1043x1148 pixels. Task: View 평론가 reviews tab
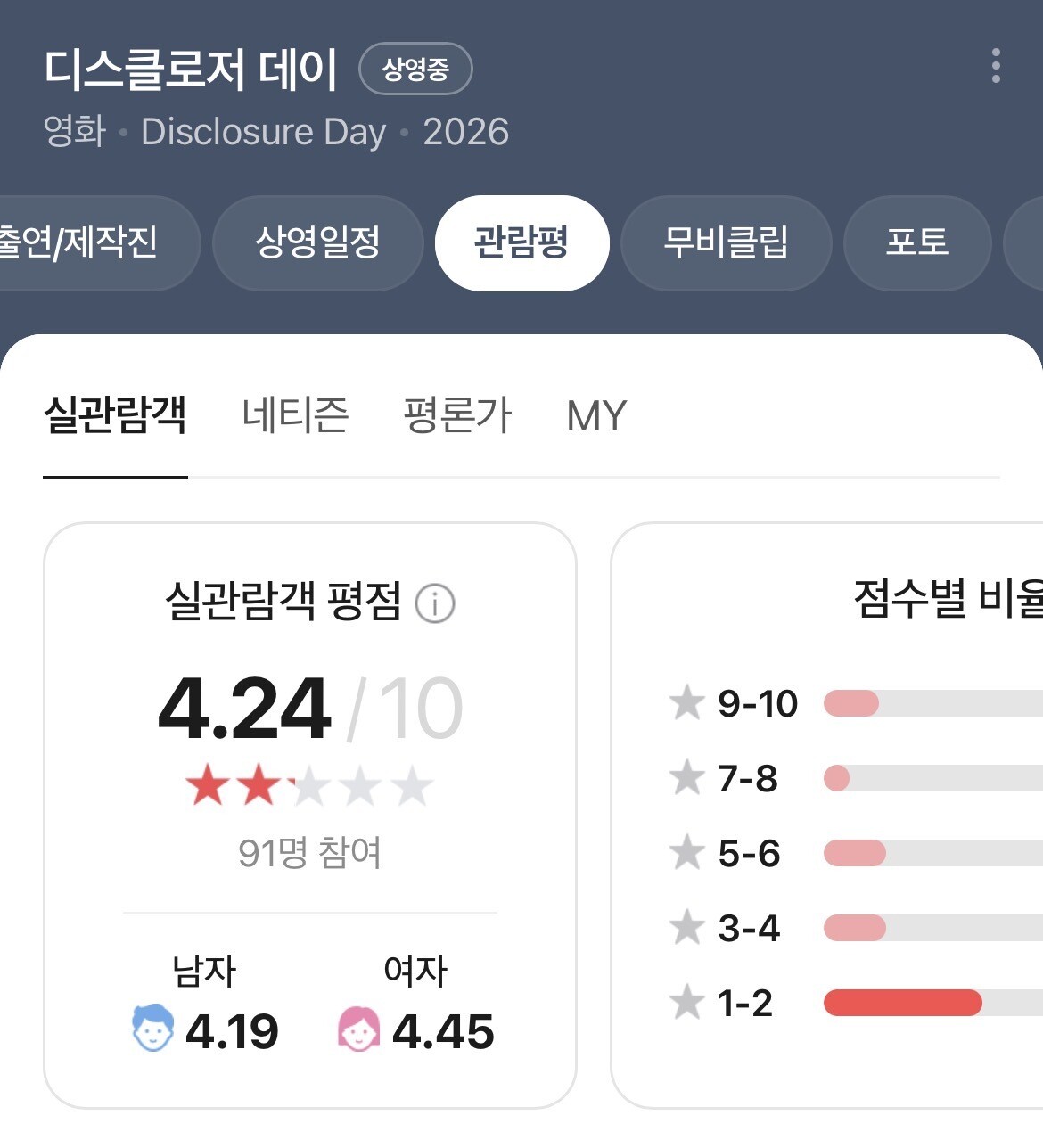click(457, 415)
